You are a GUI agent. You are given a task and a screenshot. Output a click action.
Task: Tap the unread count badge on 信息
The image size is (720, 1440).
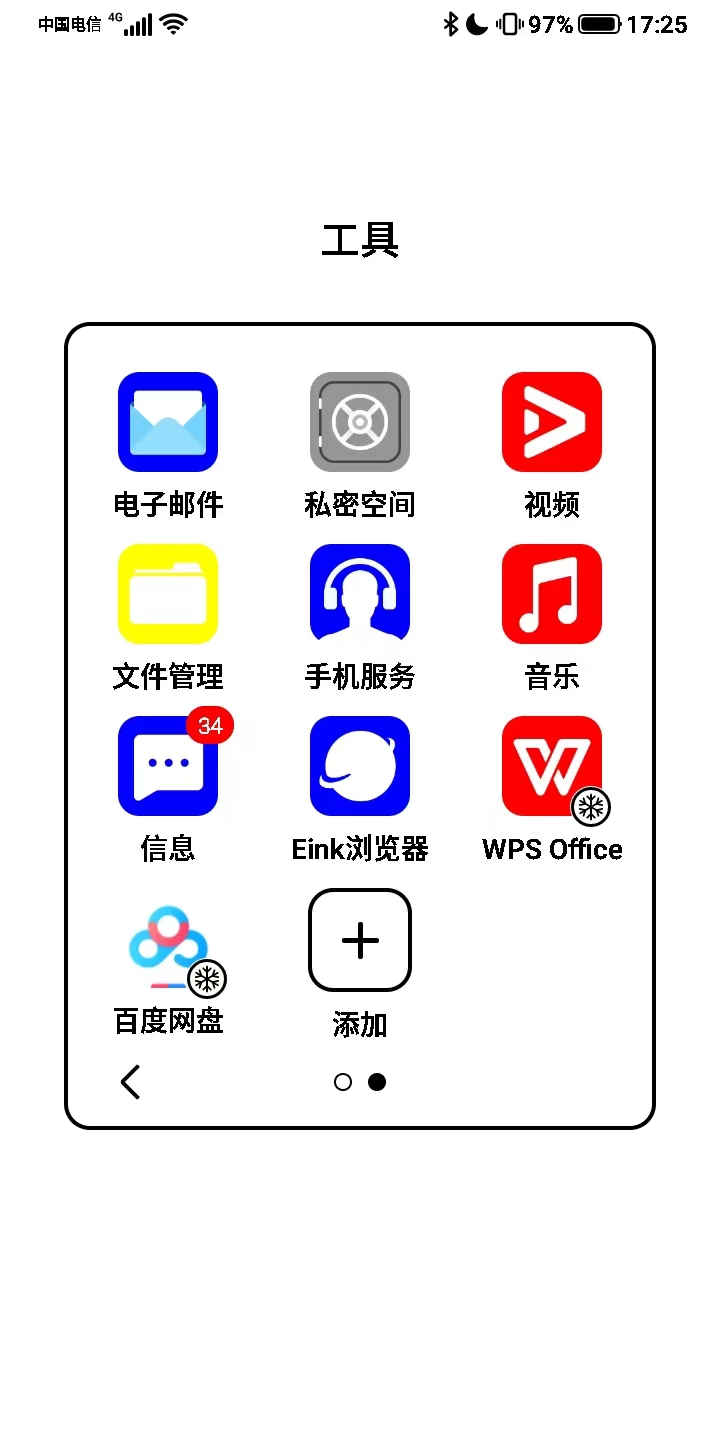click(210, 727)
